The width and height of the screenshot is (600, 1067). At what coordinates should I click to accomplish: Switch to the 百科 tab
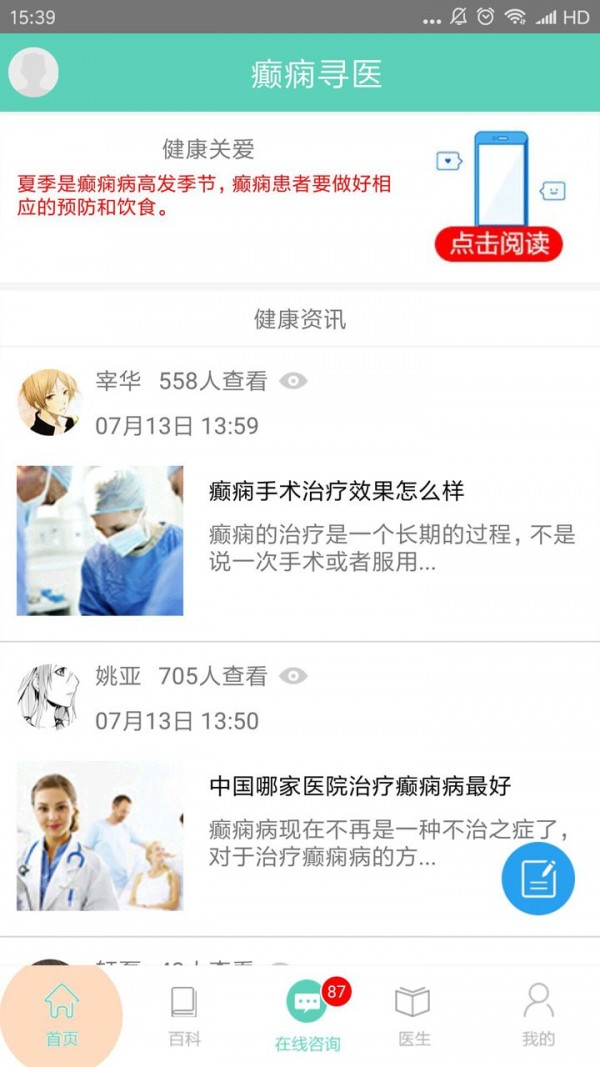184,1014
